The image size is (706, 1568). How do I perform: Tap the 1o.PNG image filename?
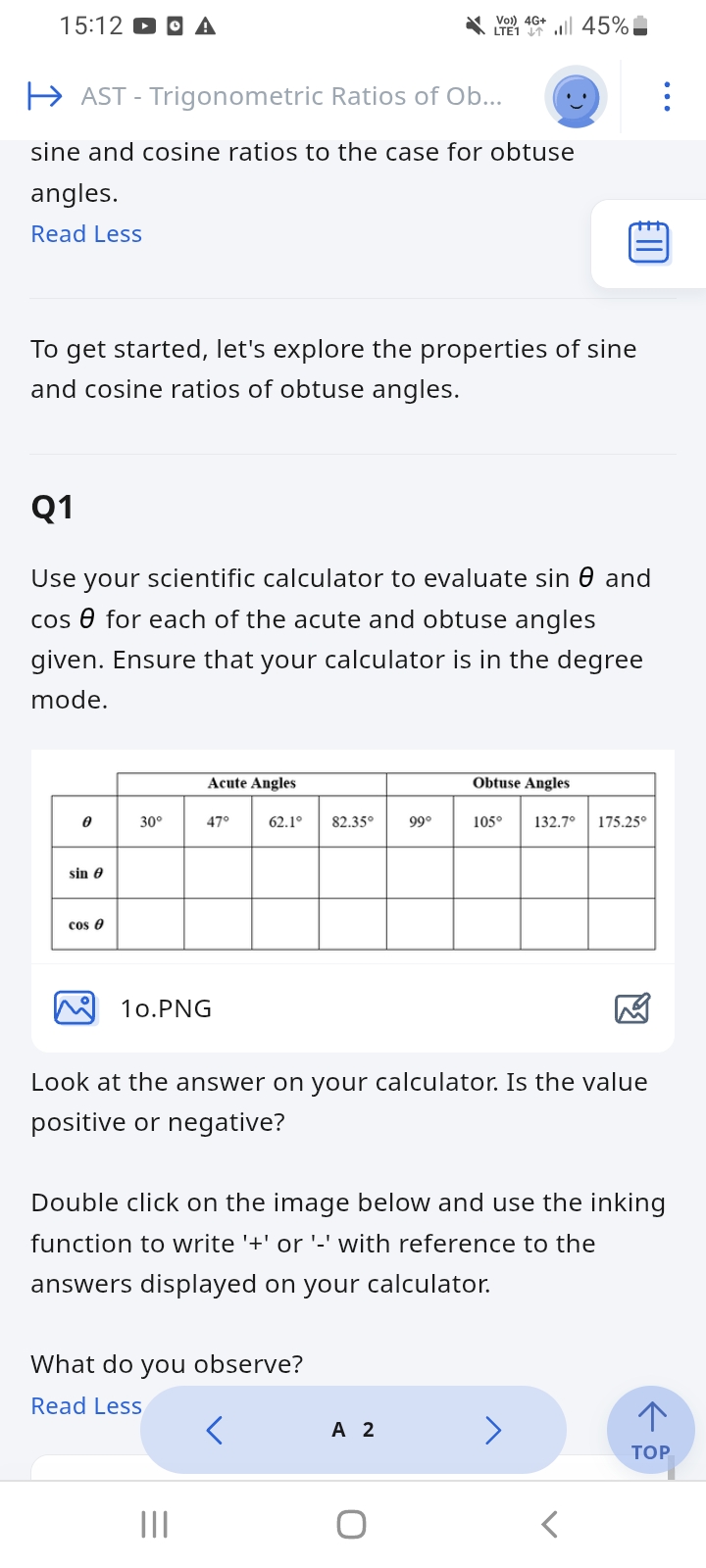click(167, 1007)
